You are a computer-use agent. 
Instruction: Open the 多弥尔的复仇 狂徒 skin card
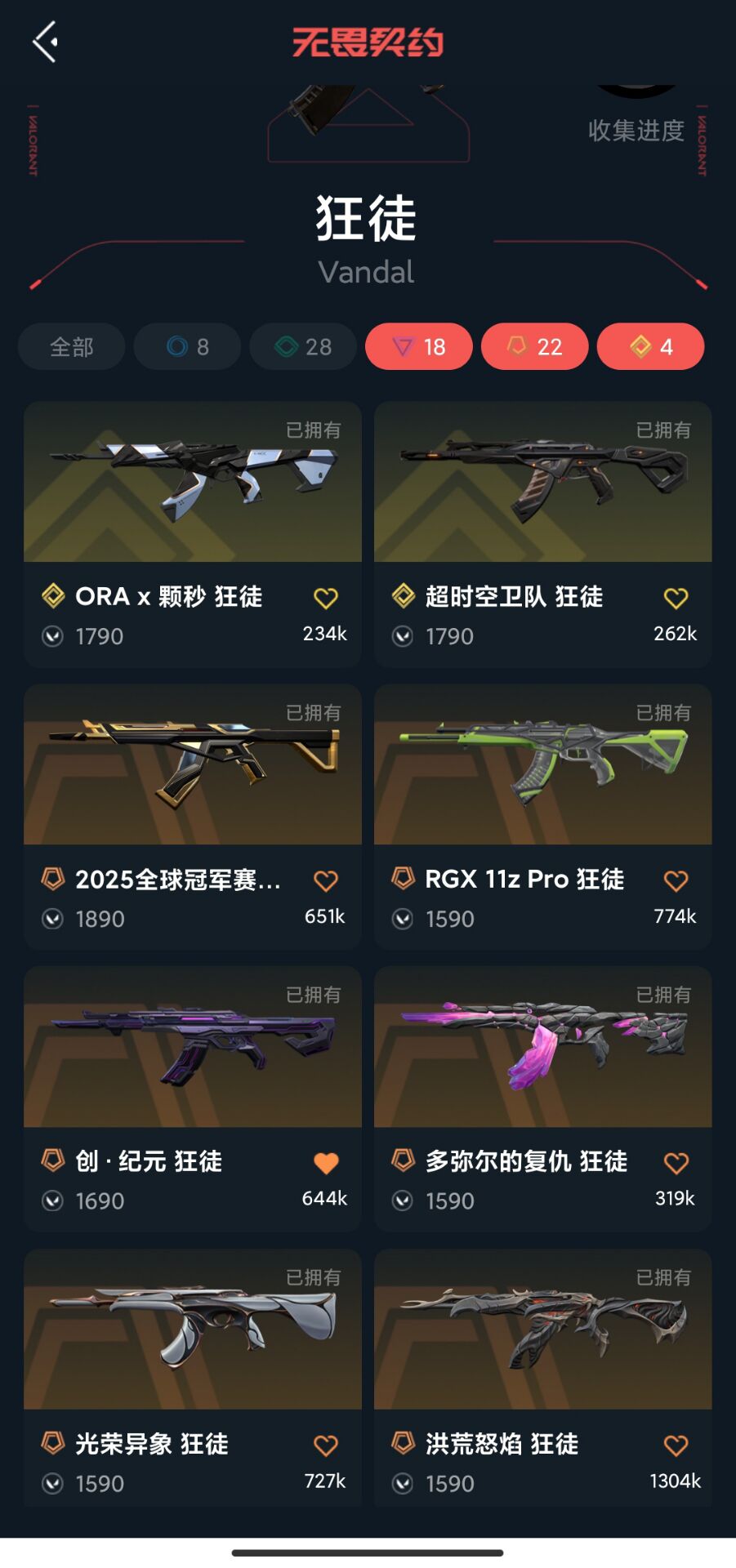click(543, 1047)
